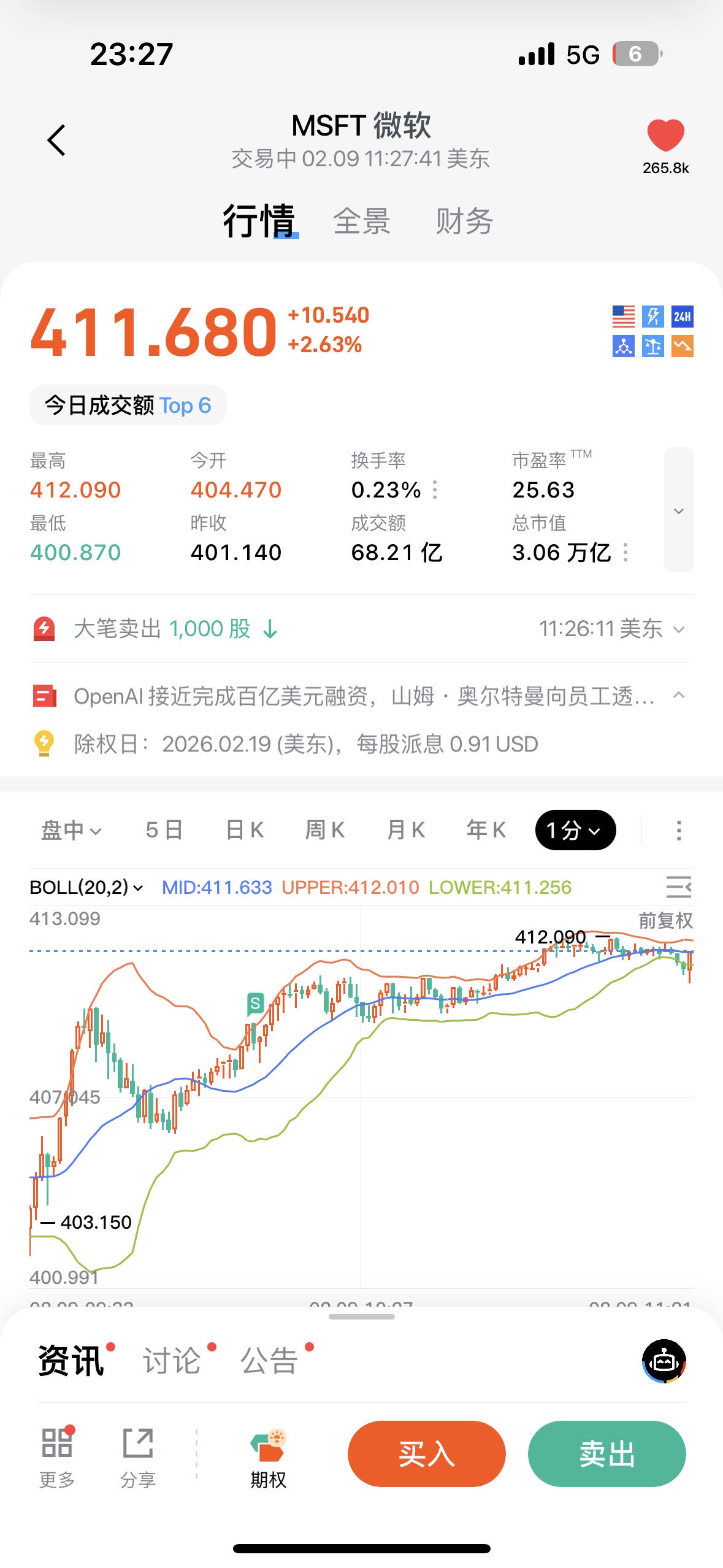This screenshot has height=1568, width=723.
Task: Tap the 卖出 sell button
Action: (606, 1453)
